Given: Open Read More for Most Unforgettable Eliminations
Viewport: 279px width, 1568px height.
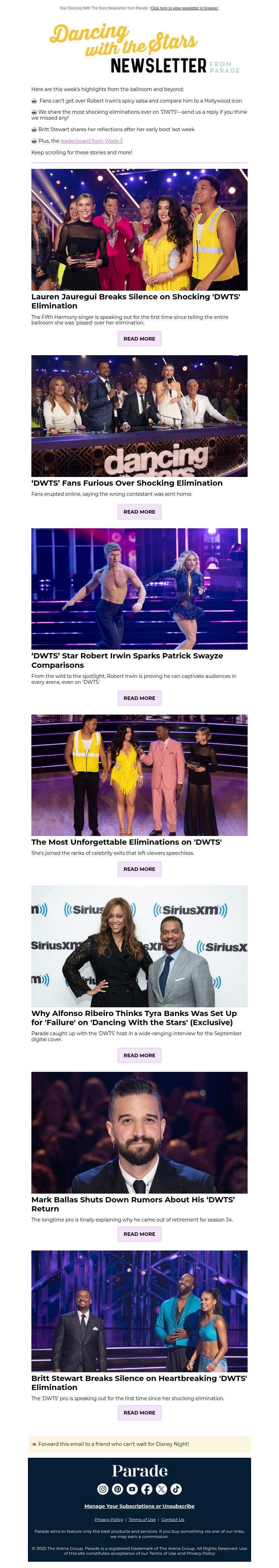Looking at the screenshot, I should [x=139, y=868].
